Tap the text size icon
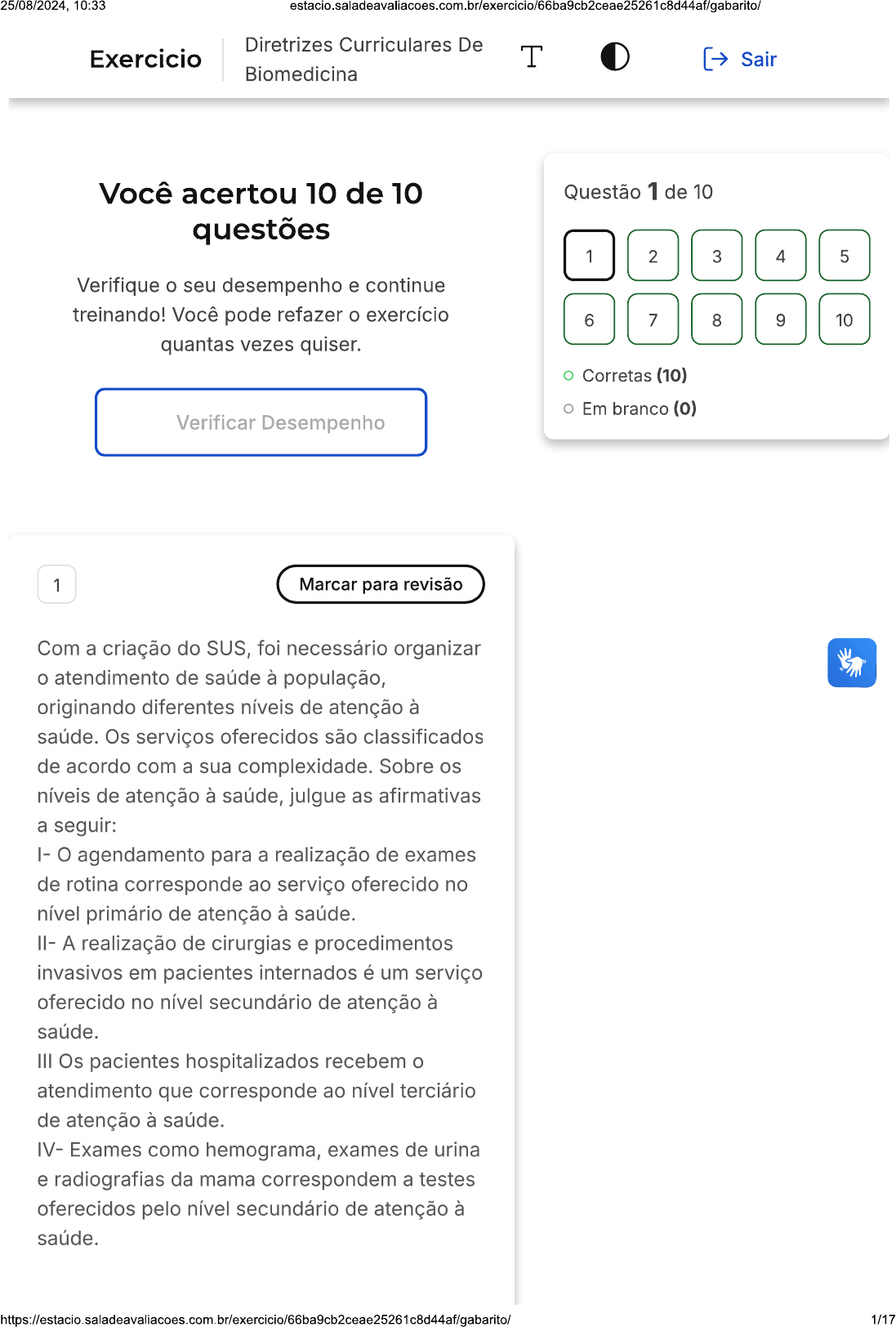 point(531,57)
